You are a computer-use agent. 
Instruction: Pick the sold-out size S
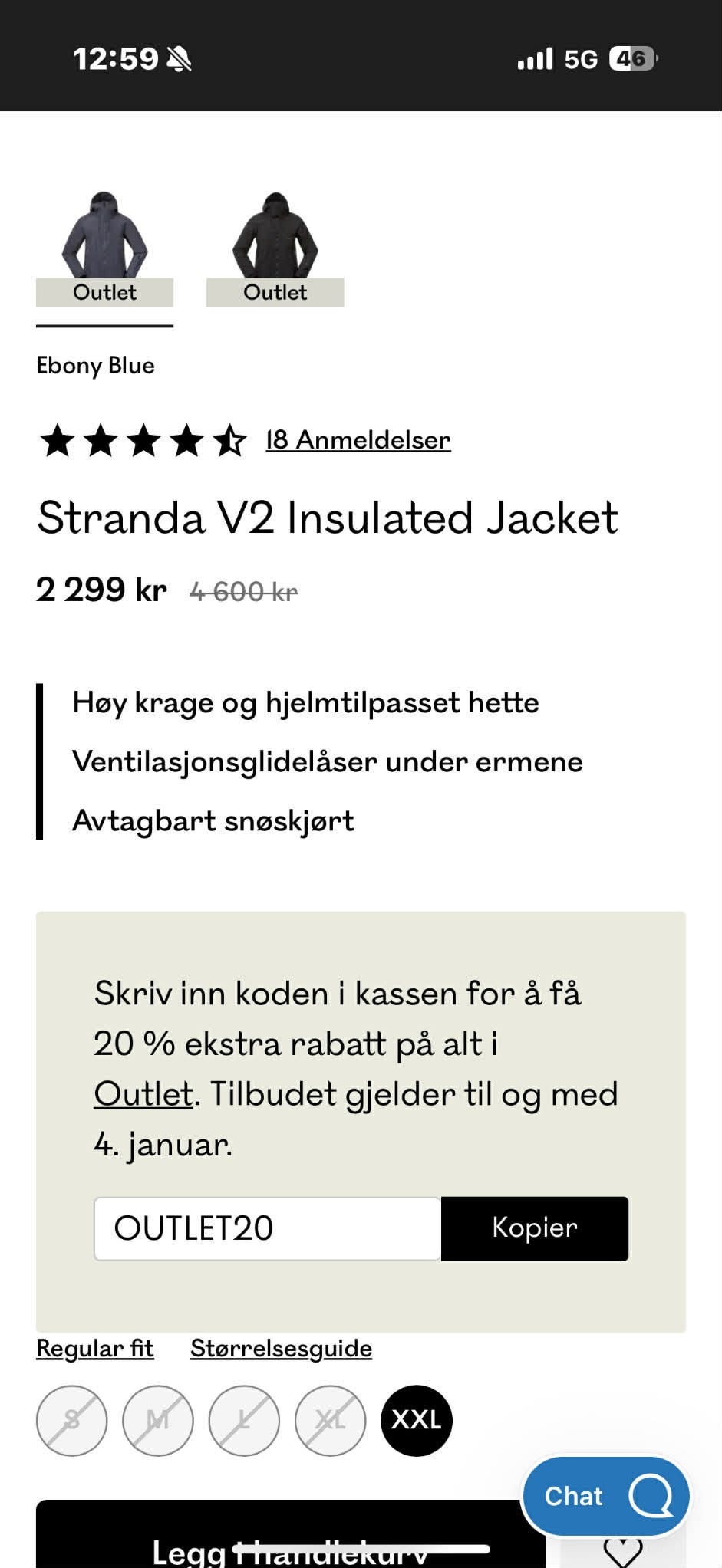[71, 1420]
